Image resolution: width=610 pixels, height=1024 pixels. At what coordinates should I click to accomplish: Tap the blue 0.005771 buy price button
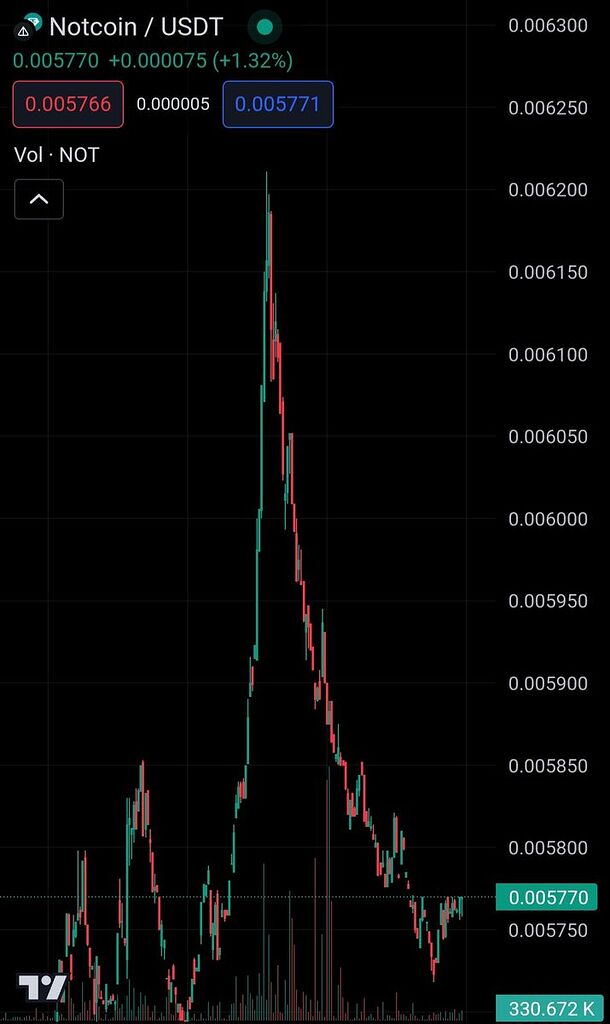[x=278, y=104]
